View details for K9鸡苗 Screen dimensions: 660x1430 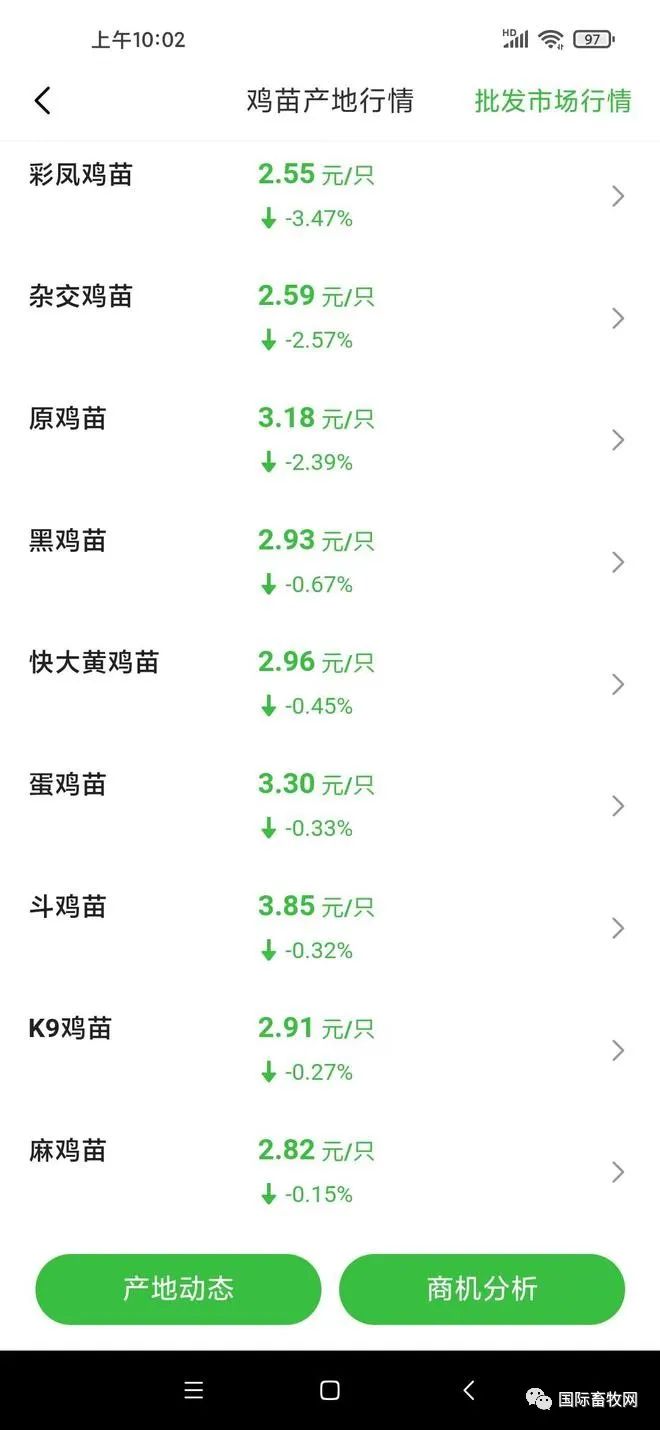[330, 1050]
